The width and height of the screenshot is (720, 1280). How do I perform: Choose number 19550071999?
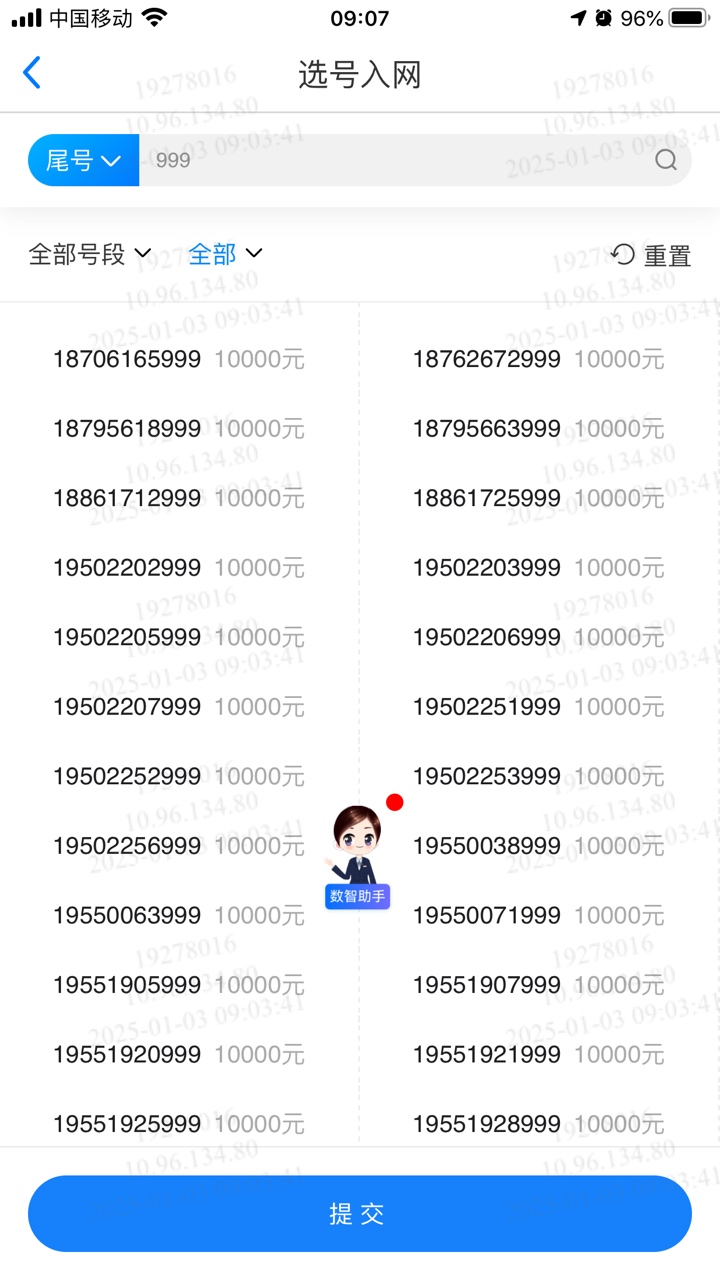pos(487,915)
